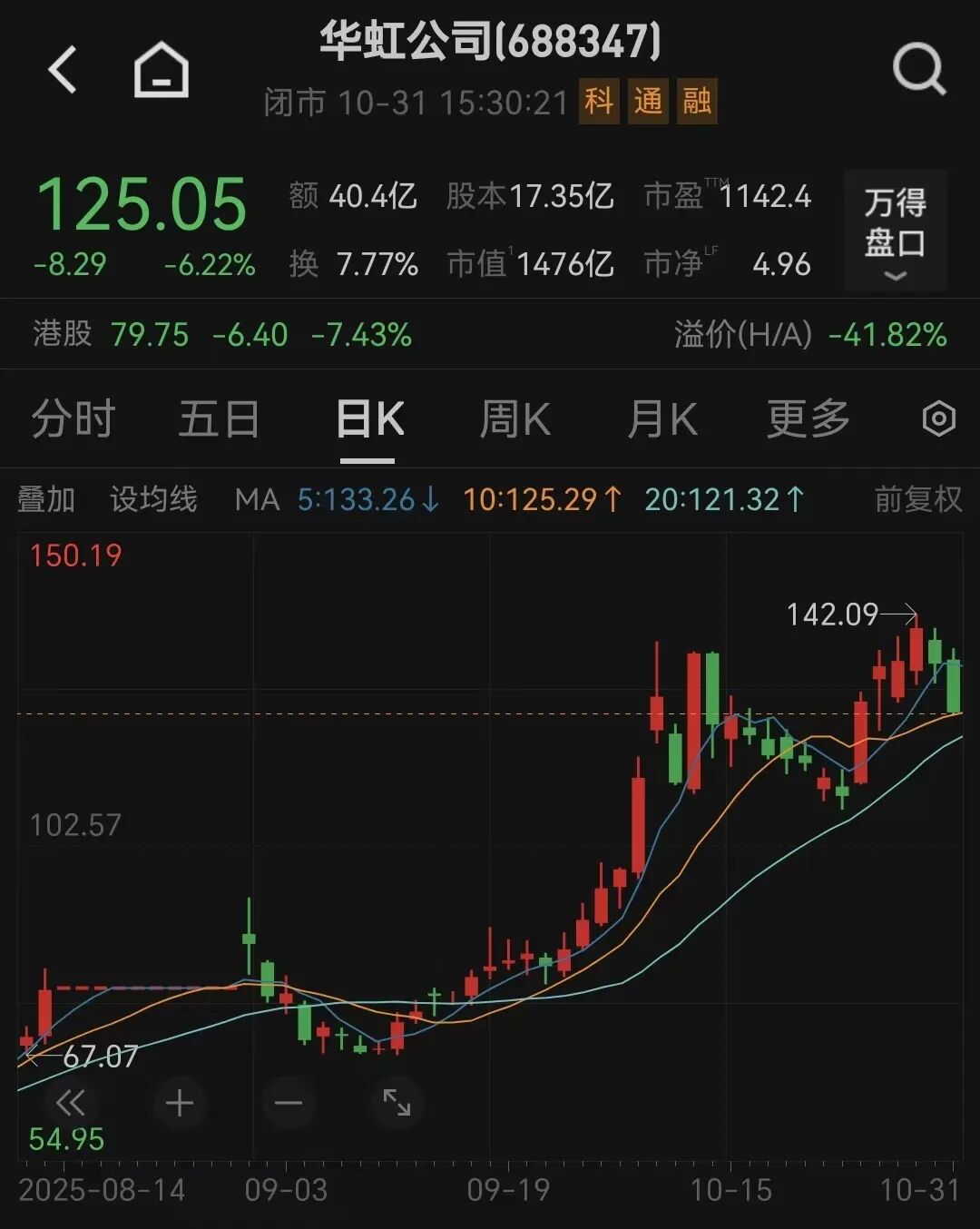Click the back arrow at top left

point(64,70)
